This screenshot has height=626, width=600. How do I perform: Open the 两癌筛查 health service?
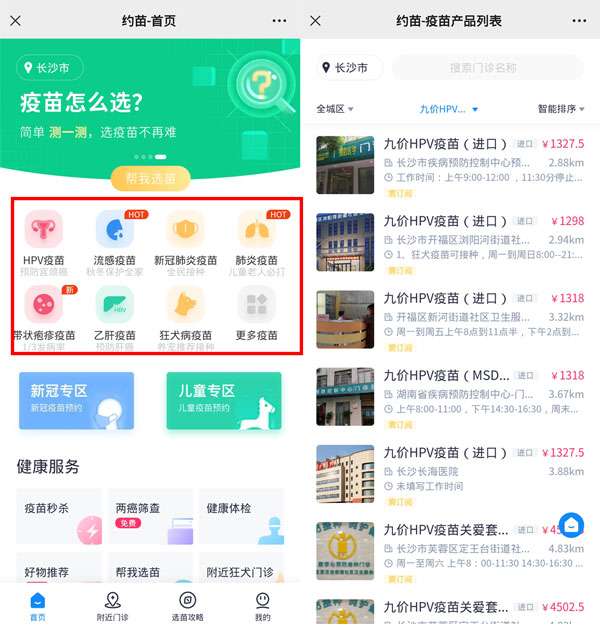coord(150,516)
